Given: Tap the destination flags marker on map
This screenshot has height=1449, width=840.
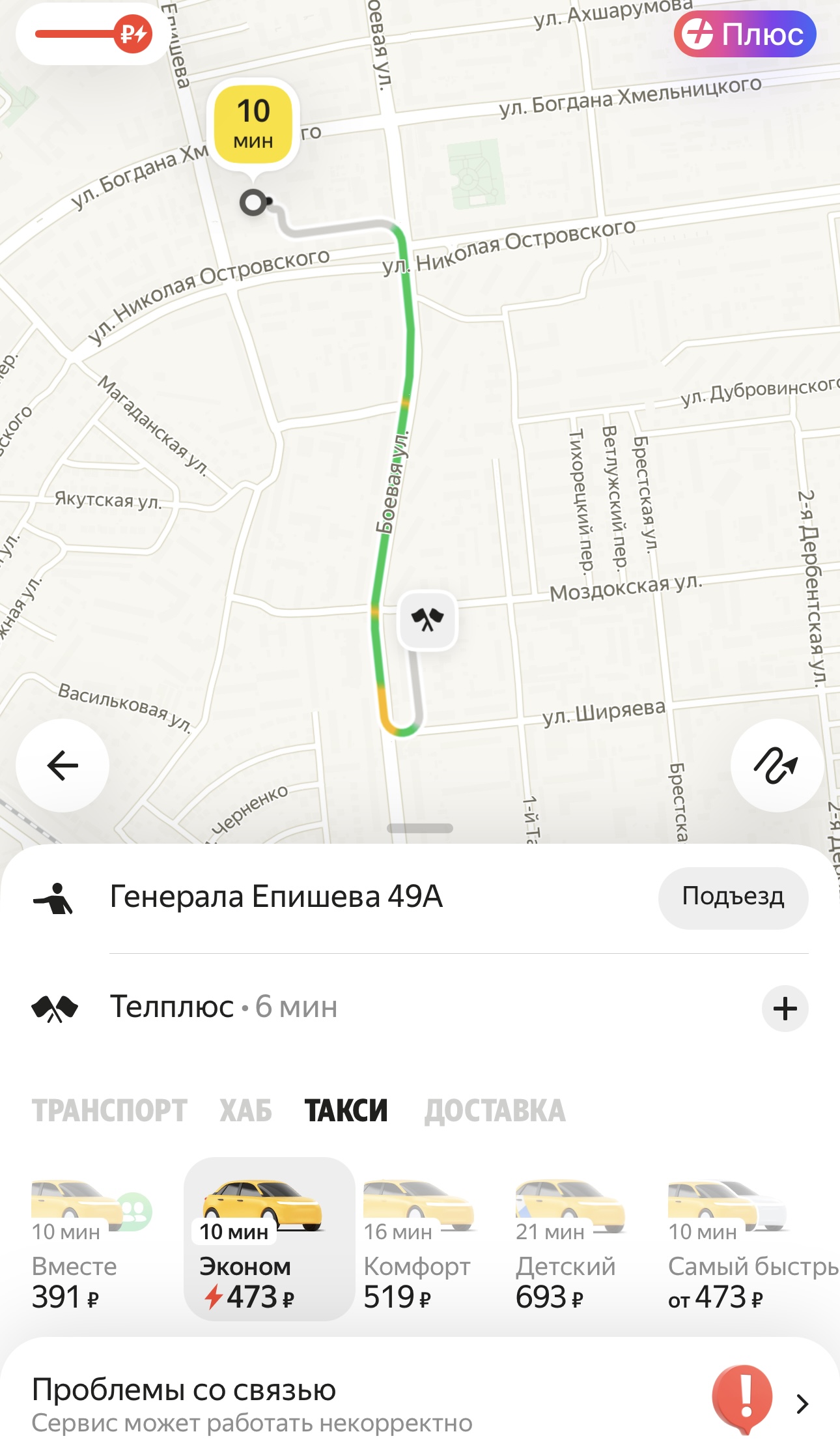Looking at the screenshot, I should pyautogui.click(x=427, y=620).
